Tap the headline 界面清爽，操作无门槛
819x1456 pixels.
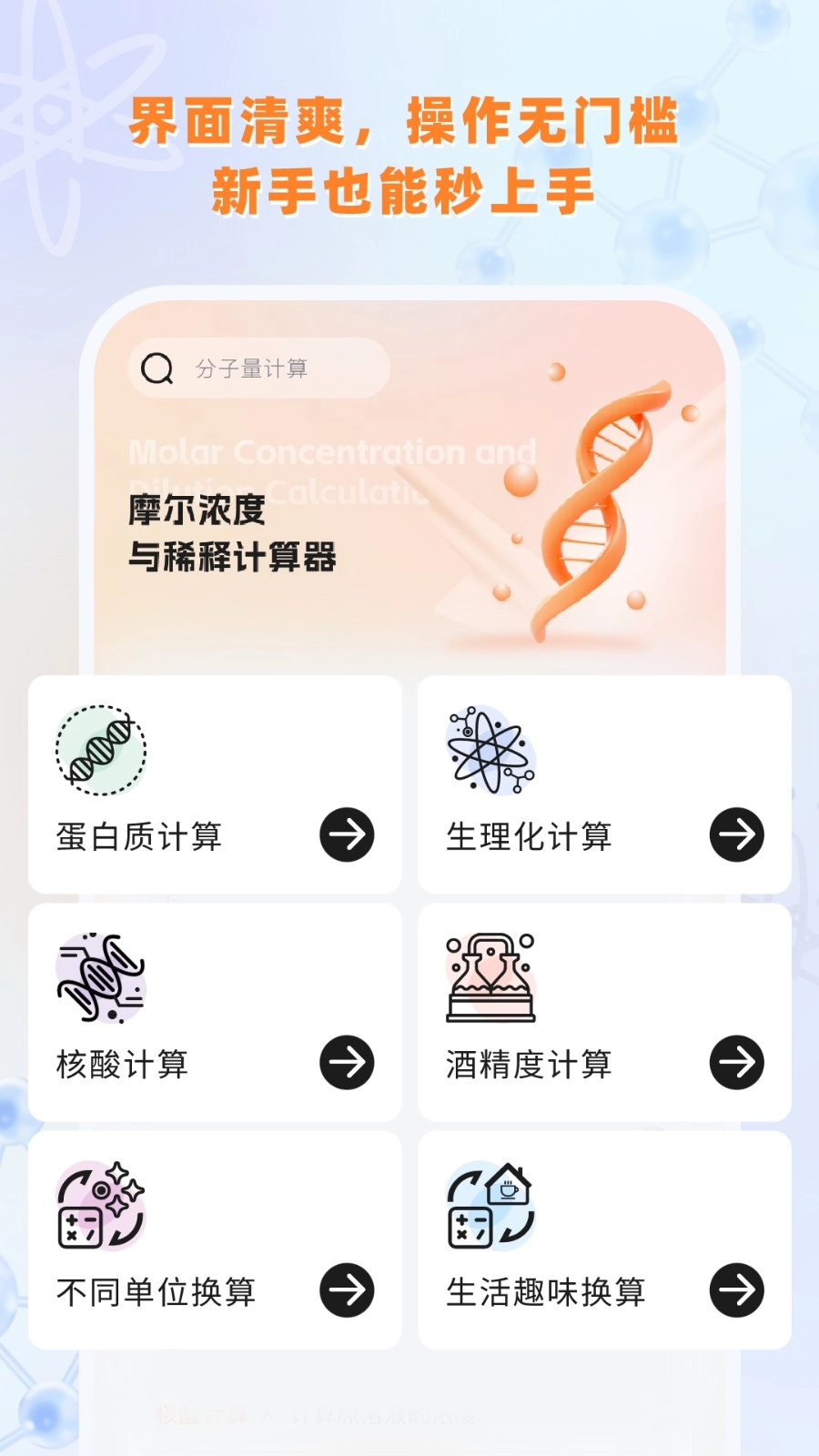[405, 121]
